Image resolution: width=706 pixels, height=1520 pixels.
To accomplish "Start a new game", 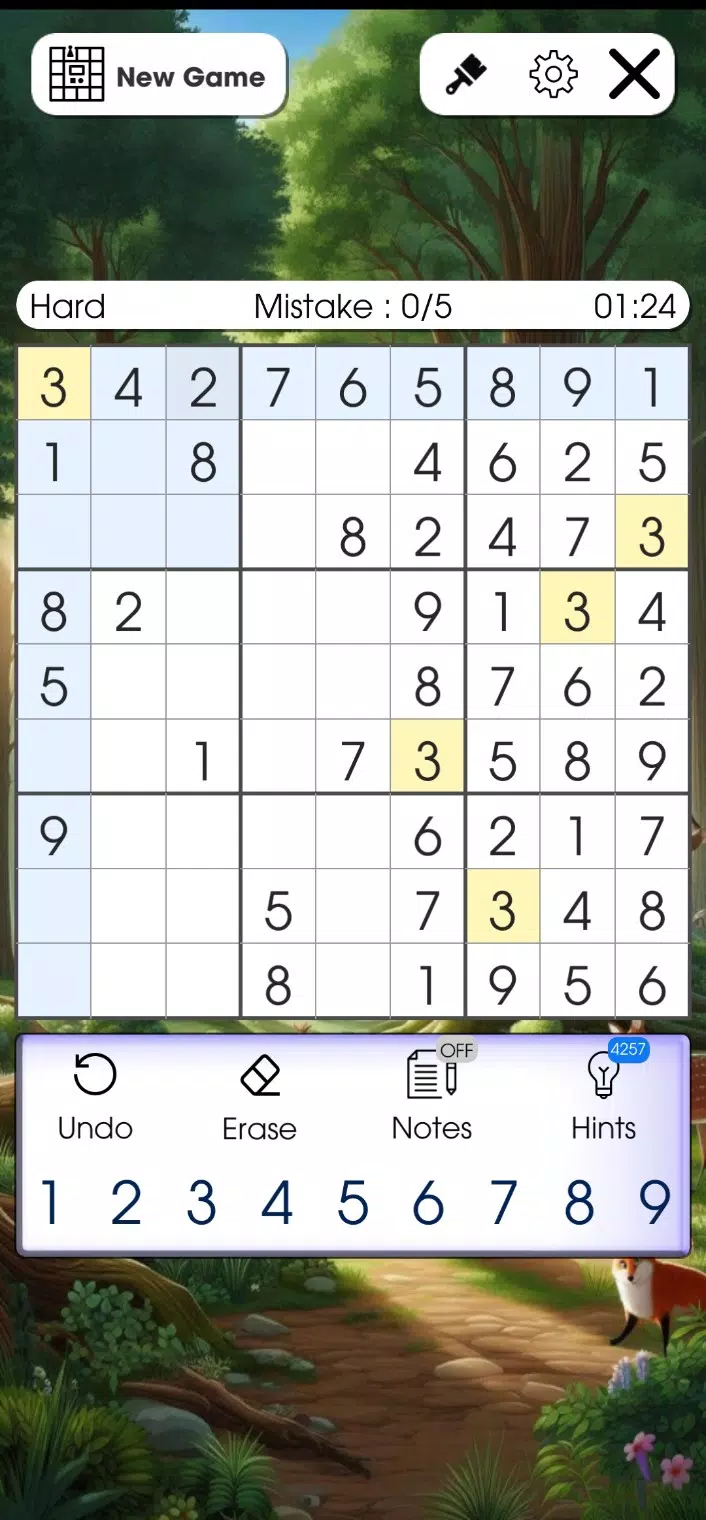I will pyautogui.click(x=159, y=75).
